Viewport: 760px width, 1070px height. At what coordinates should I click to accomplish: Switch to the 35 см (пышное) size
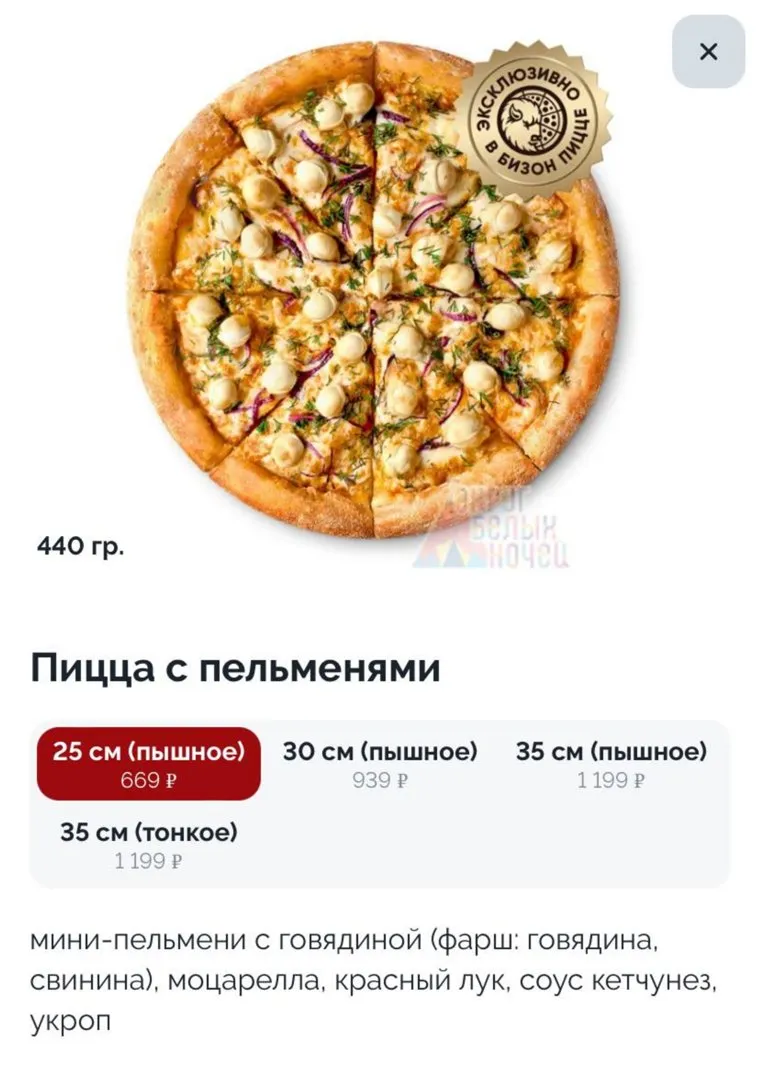[x=611, y=765]
